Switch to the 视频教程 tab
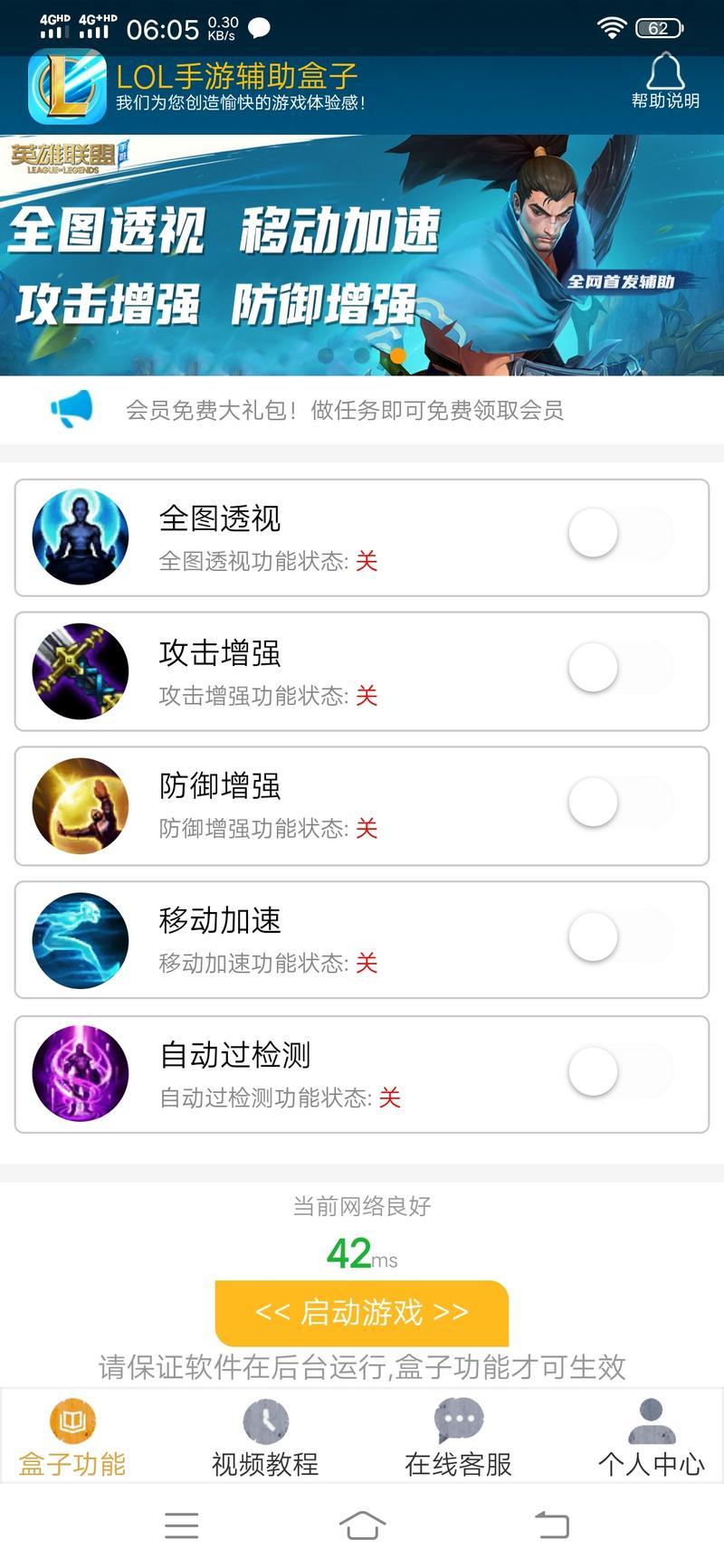Screen dimensions: 724x1568 click(265, 1437)
